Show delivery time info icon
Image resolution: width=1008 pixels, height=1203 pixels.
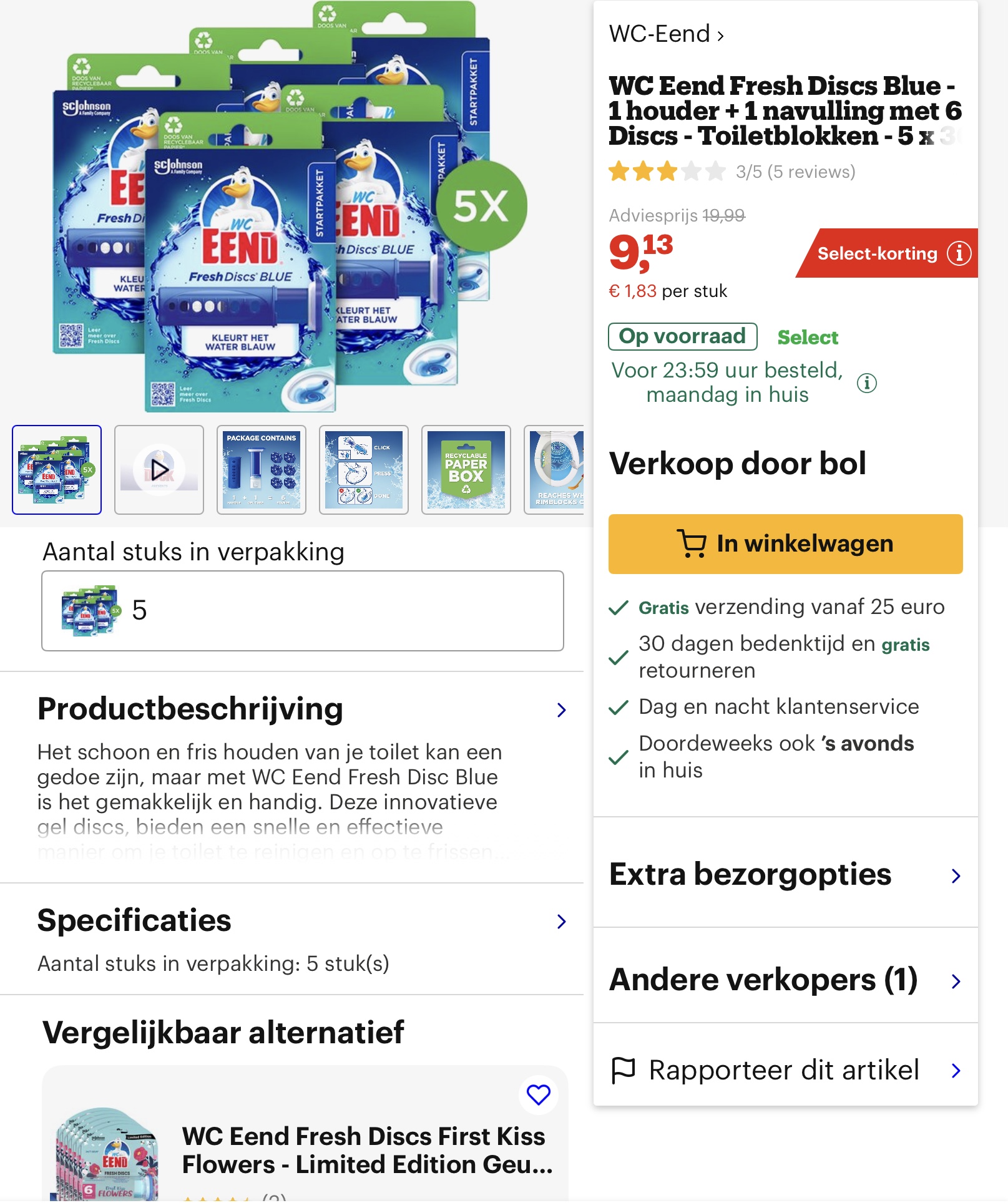[x=866, y=383]
